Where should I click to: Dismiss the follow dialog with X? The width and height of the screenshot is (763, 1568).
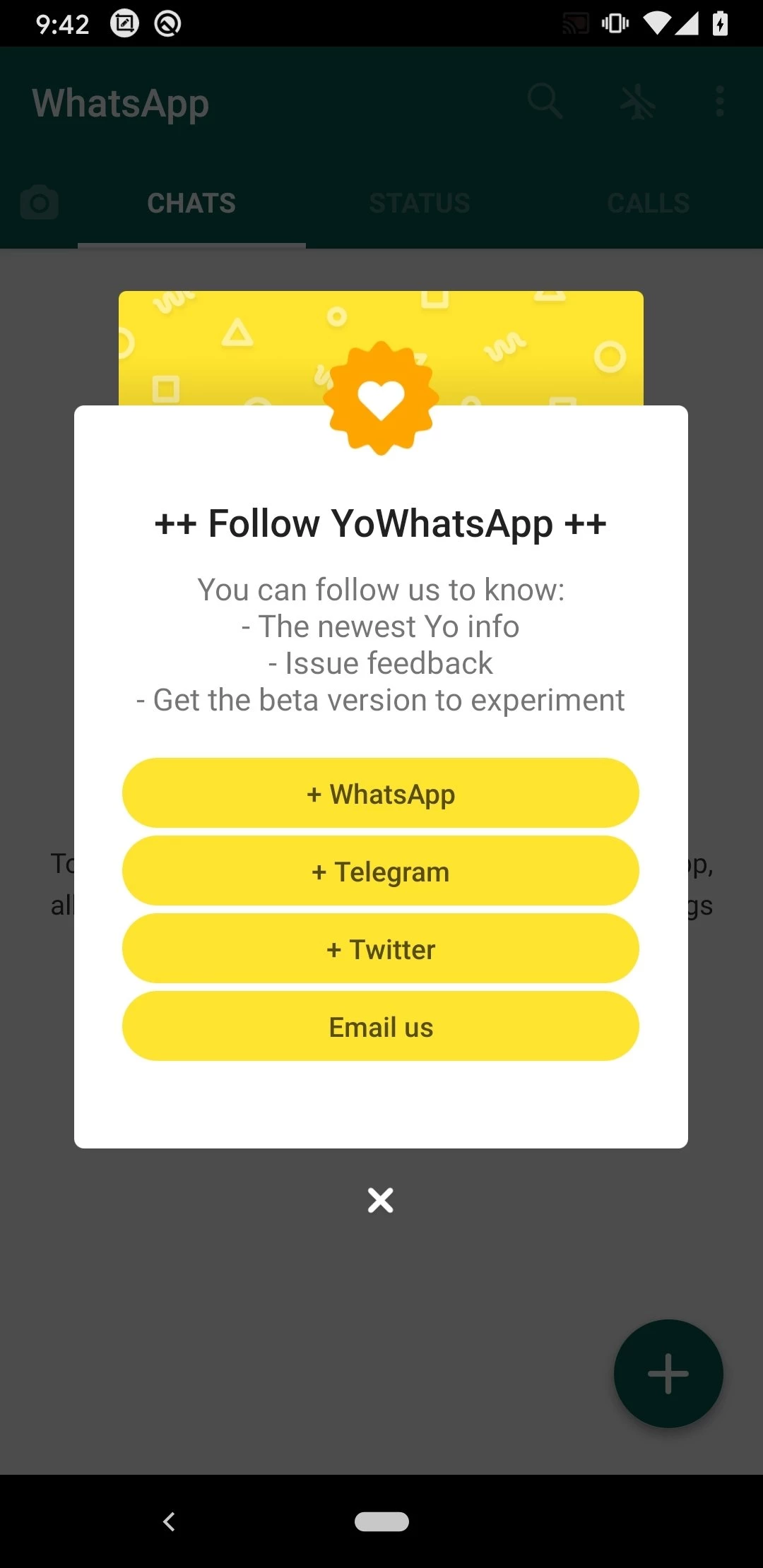click(380, 1200)
